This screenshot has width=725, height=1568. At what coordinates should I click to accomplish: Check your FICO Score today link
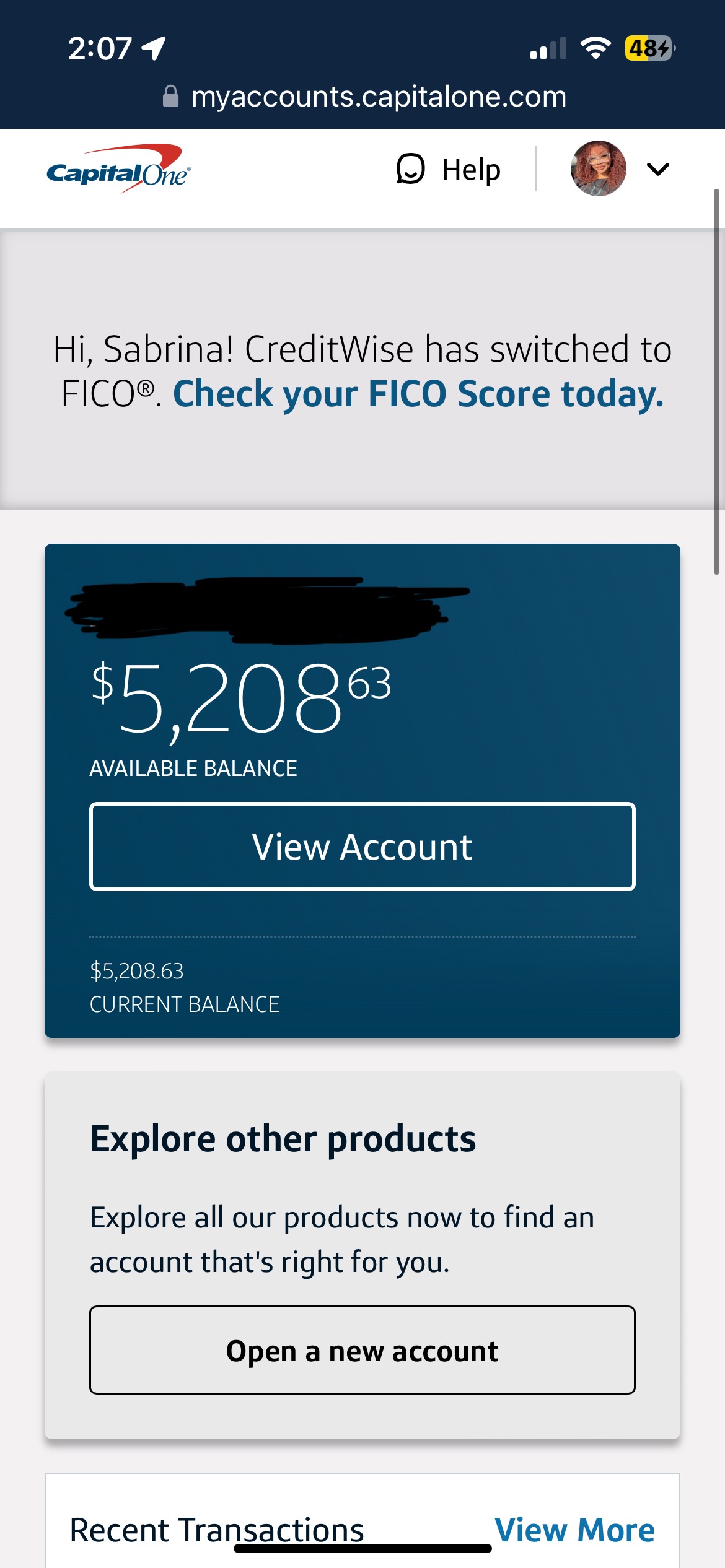click(x=418, y=393)
